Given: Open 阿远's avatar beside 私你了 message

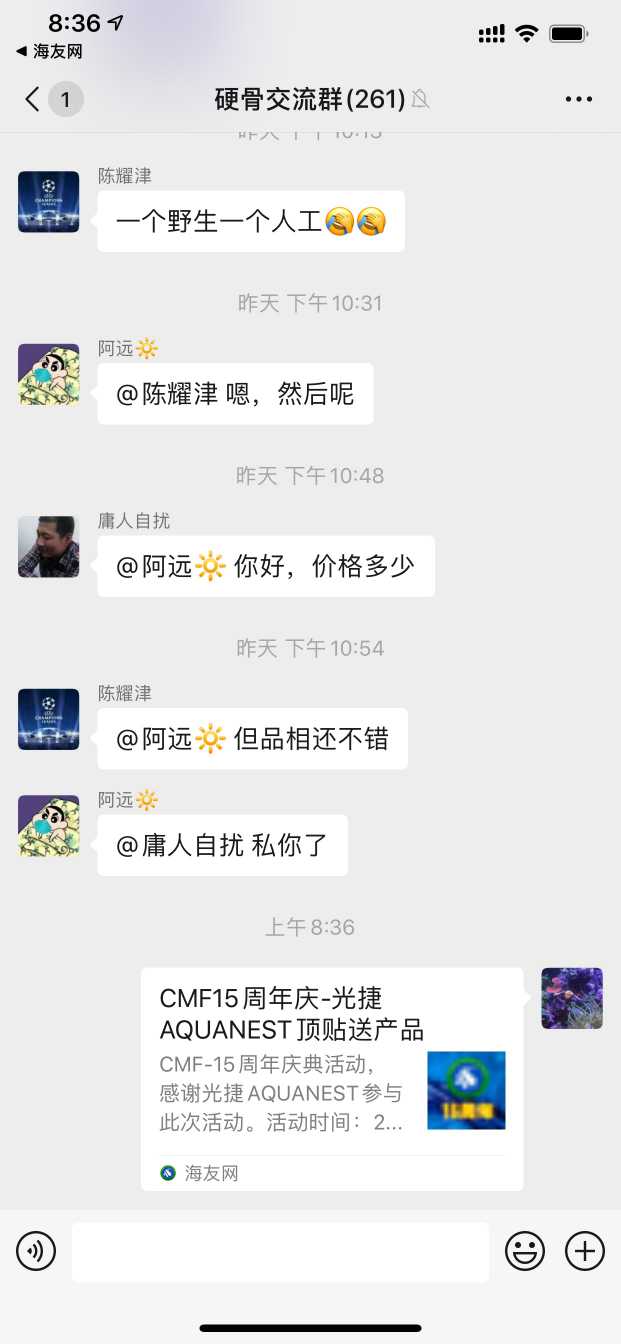Looking at the screenshot, I should (48, 826).
